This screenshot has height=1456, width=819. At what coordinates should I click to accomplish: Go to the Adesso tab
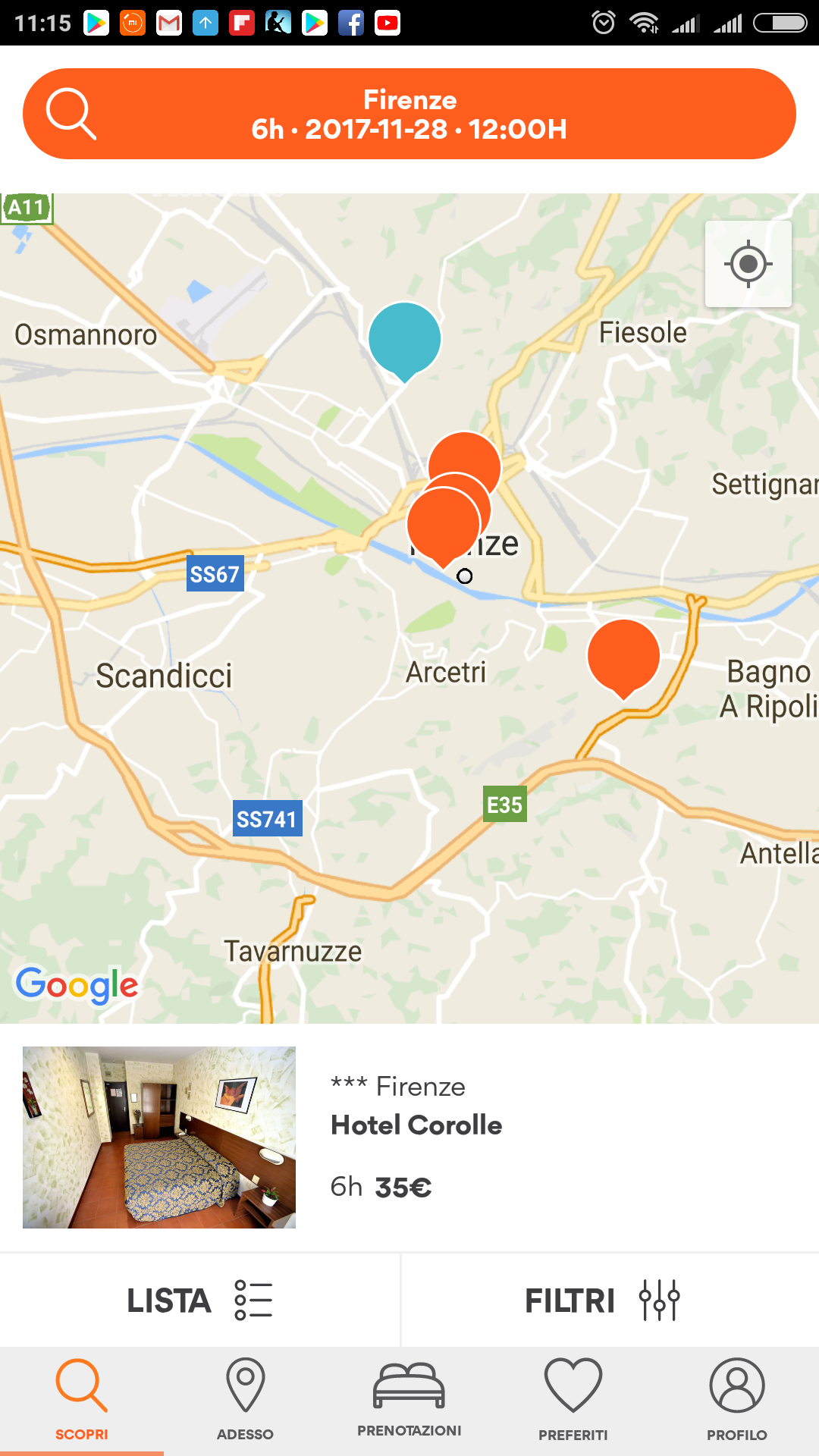click(245, 1400)
